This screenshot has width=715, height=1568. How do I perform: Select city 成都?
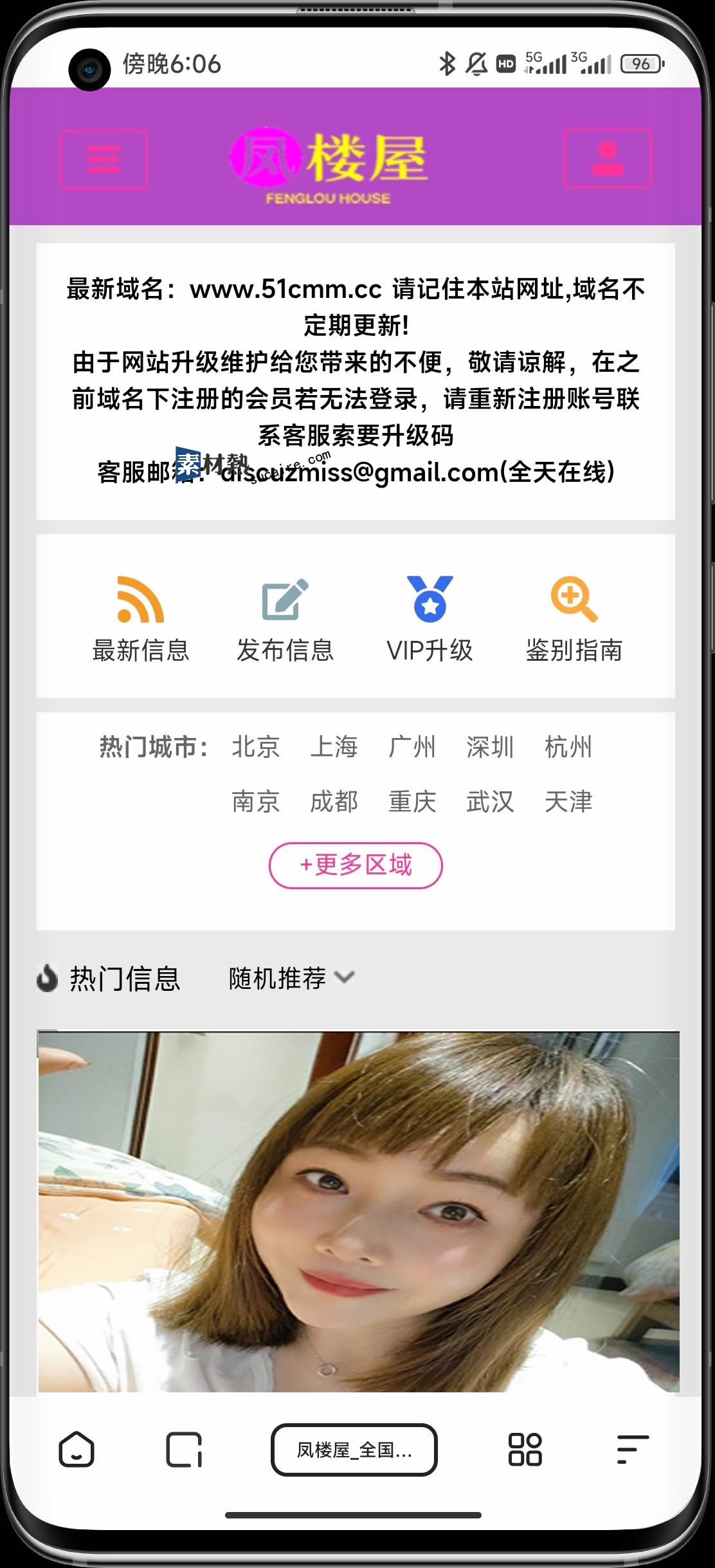(334, 802)
